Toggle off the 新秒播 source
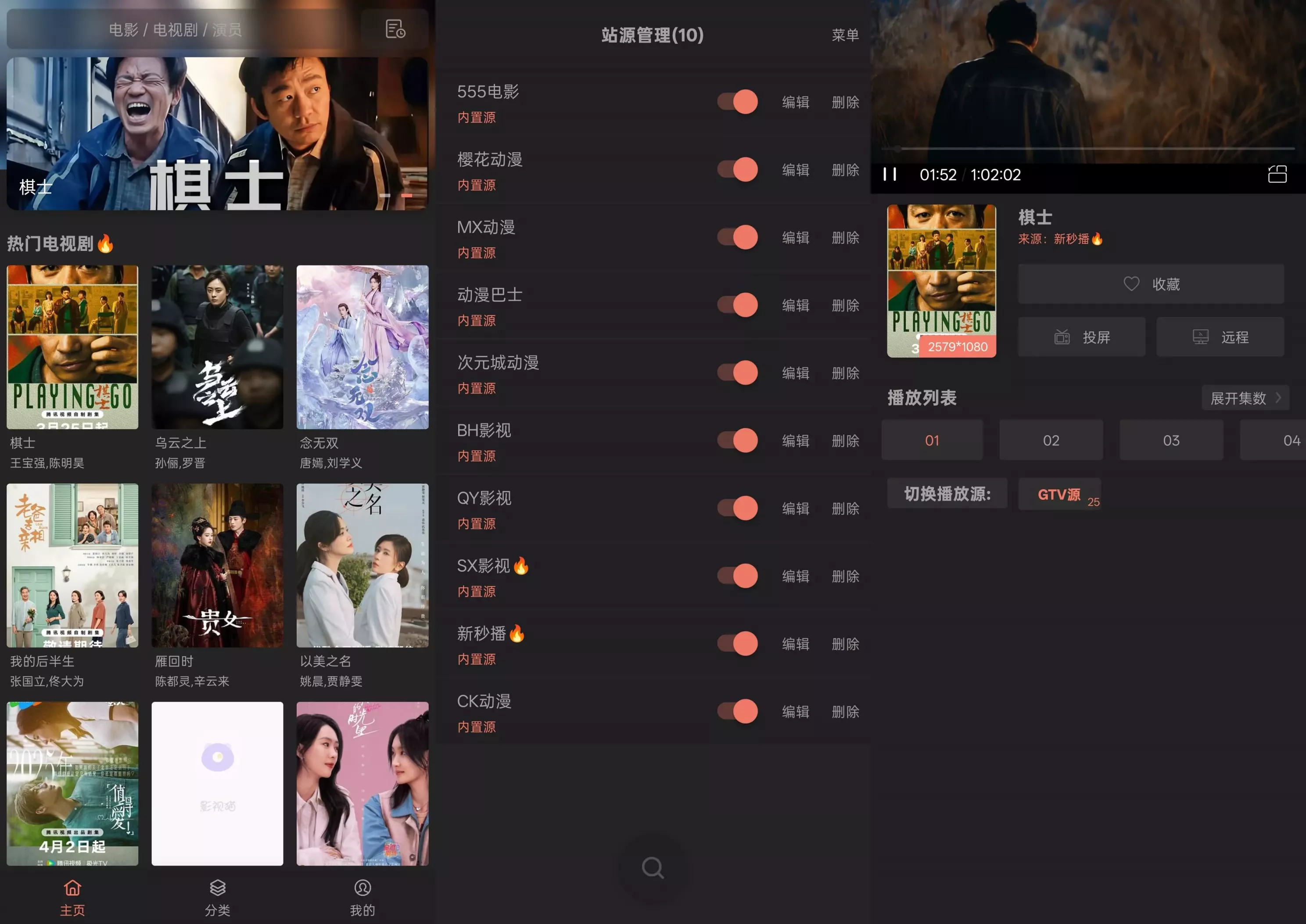The image size is (1306, 924). (x=738, y=644)
